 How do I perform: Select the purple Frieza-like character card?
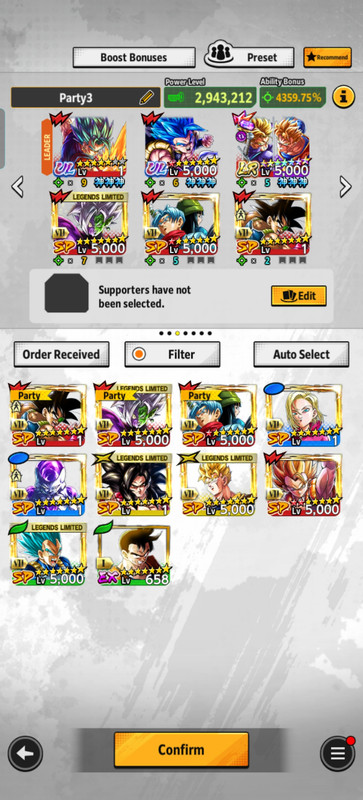pos(47,485)
